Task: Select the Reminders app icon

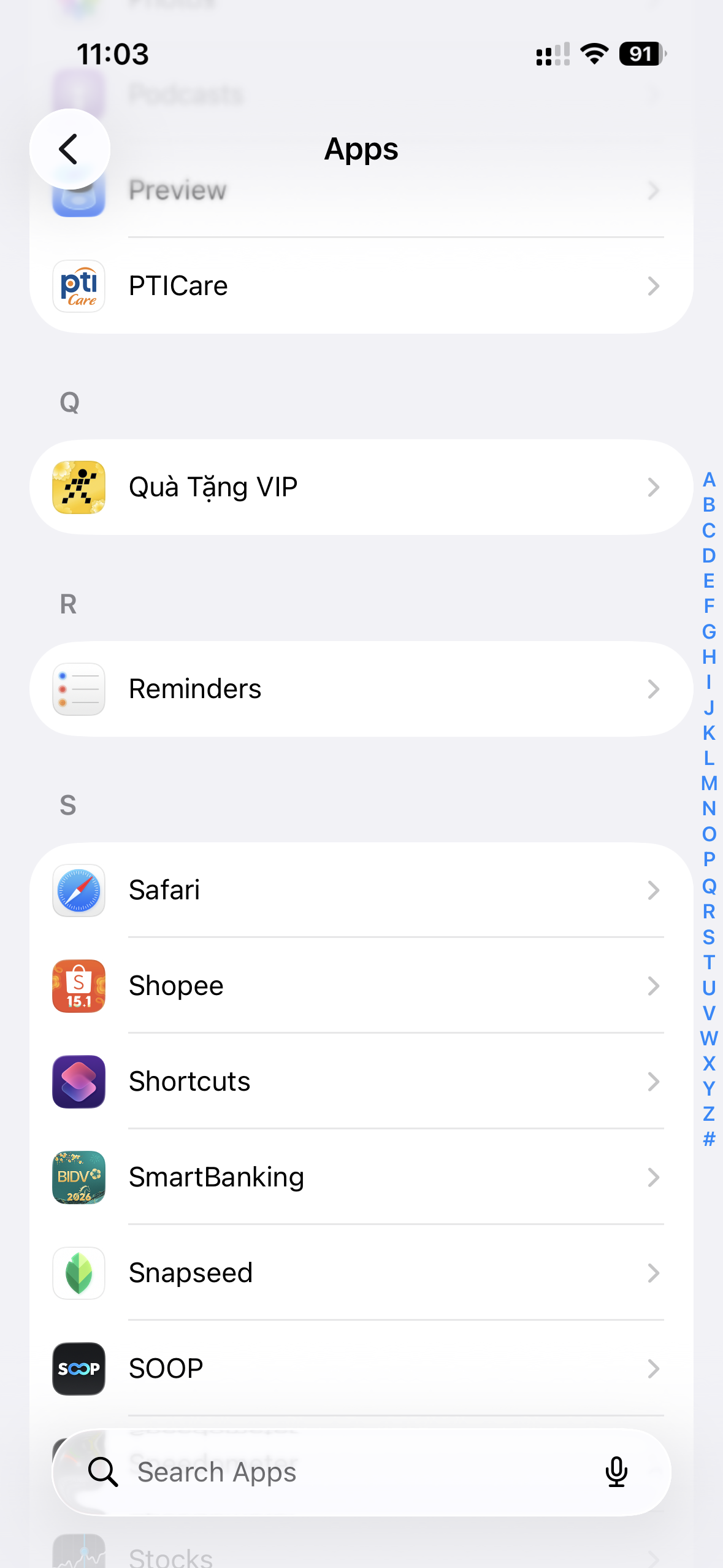Action: 78,688
